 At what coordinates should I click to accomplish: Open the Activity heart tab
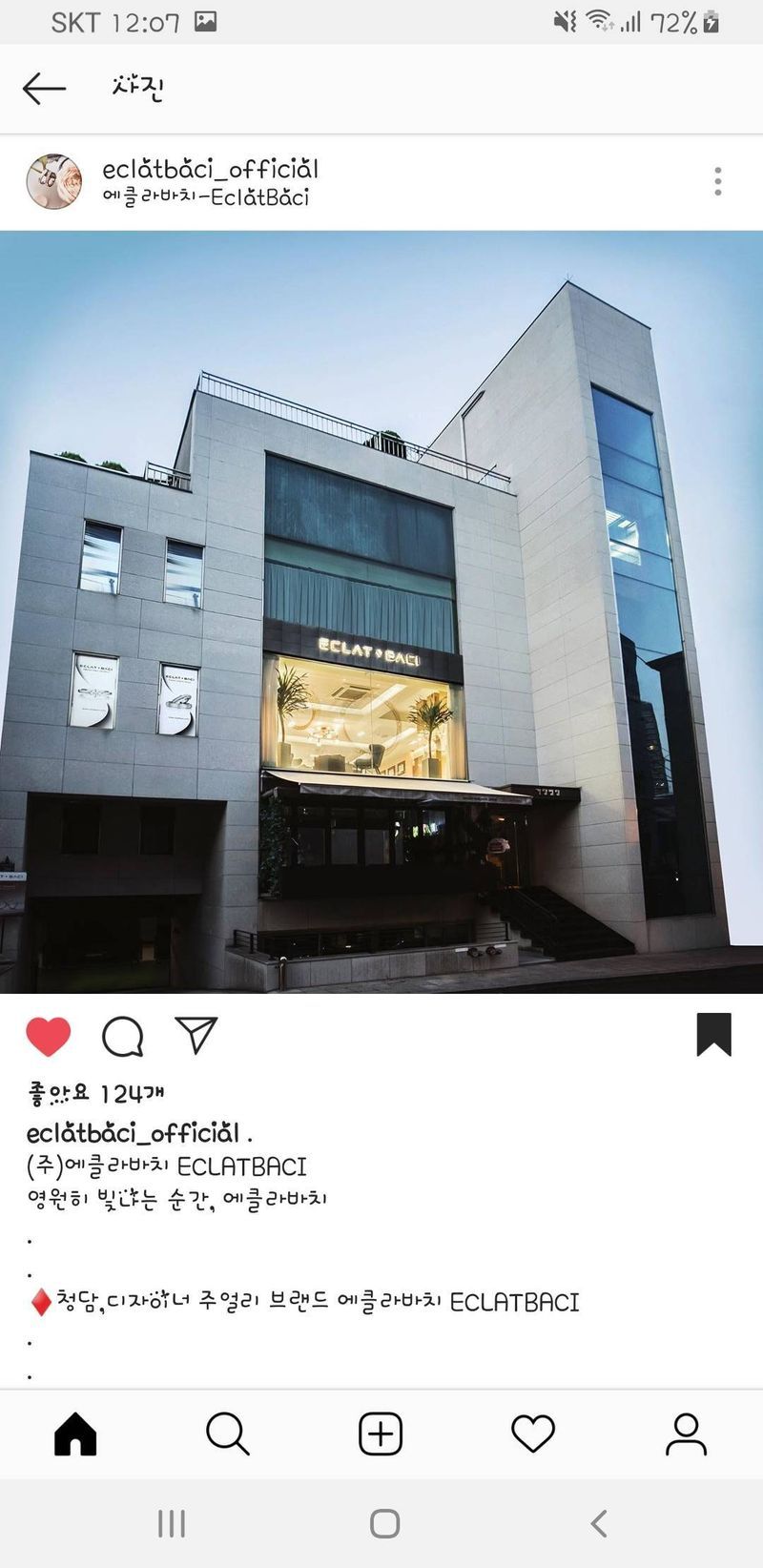point(533,1434)
